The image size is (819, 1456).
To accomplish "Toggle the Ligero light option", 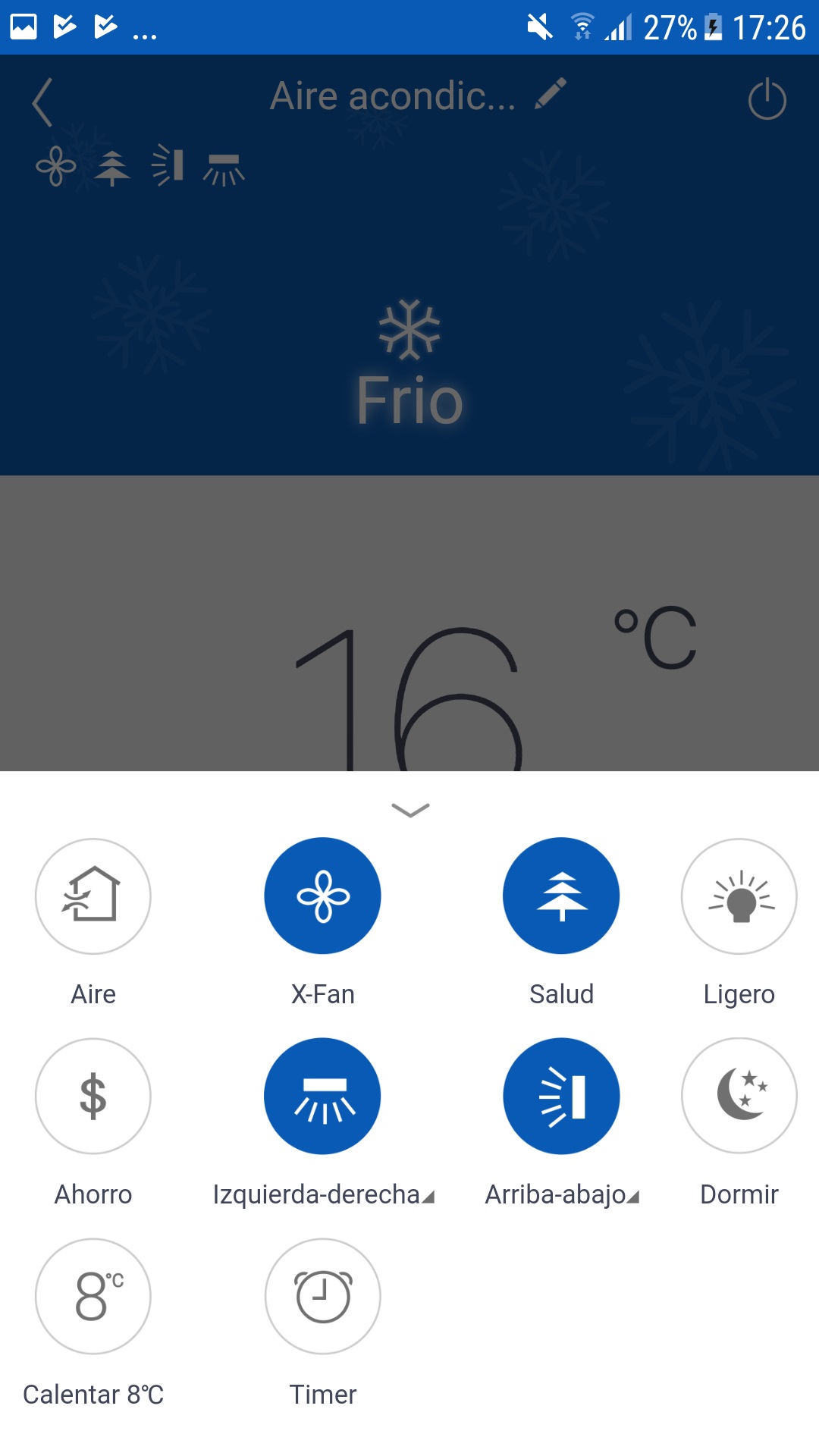I will (x=739, y=896).
